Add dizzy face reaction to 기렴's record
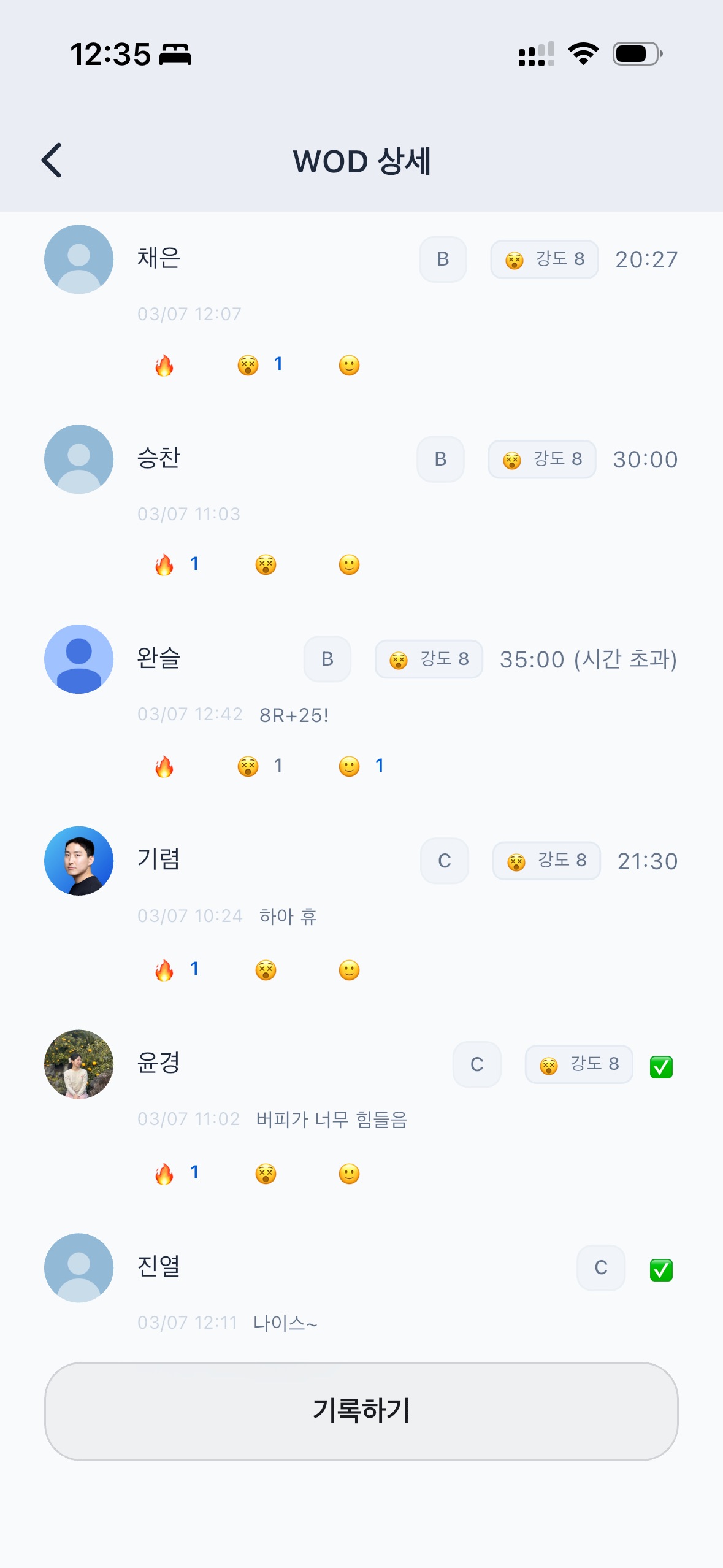 [x=266, y=970]
